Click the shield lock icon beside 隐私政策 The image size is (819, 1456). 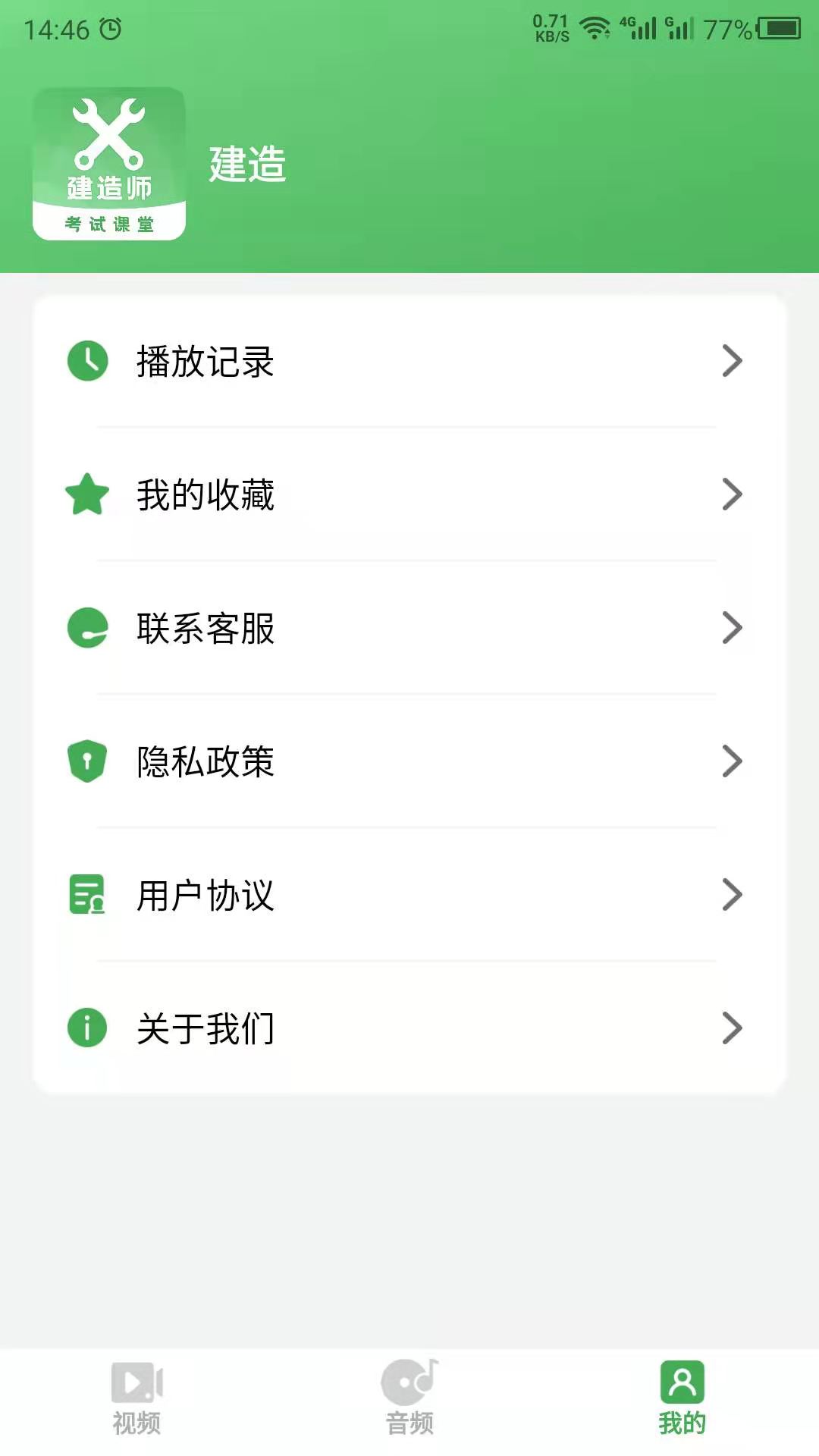point(86,762)
